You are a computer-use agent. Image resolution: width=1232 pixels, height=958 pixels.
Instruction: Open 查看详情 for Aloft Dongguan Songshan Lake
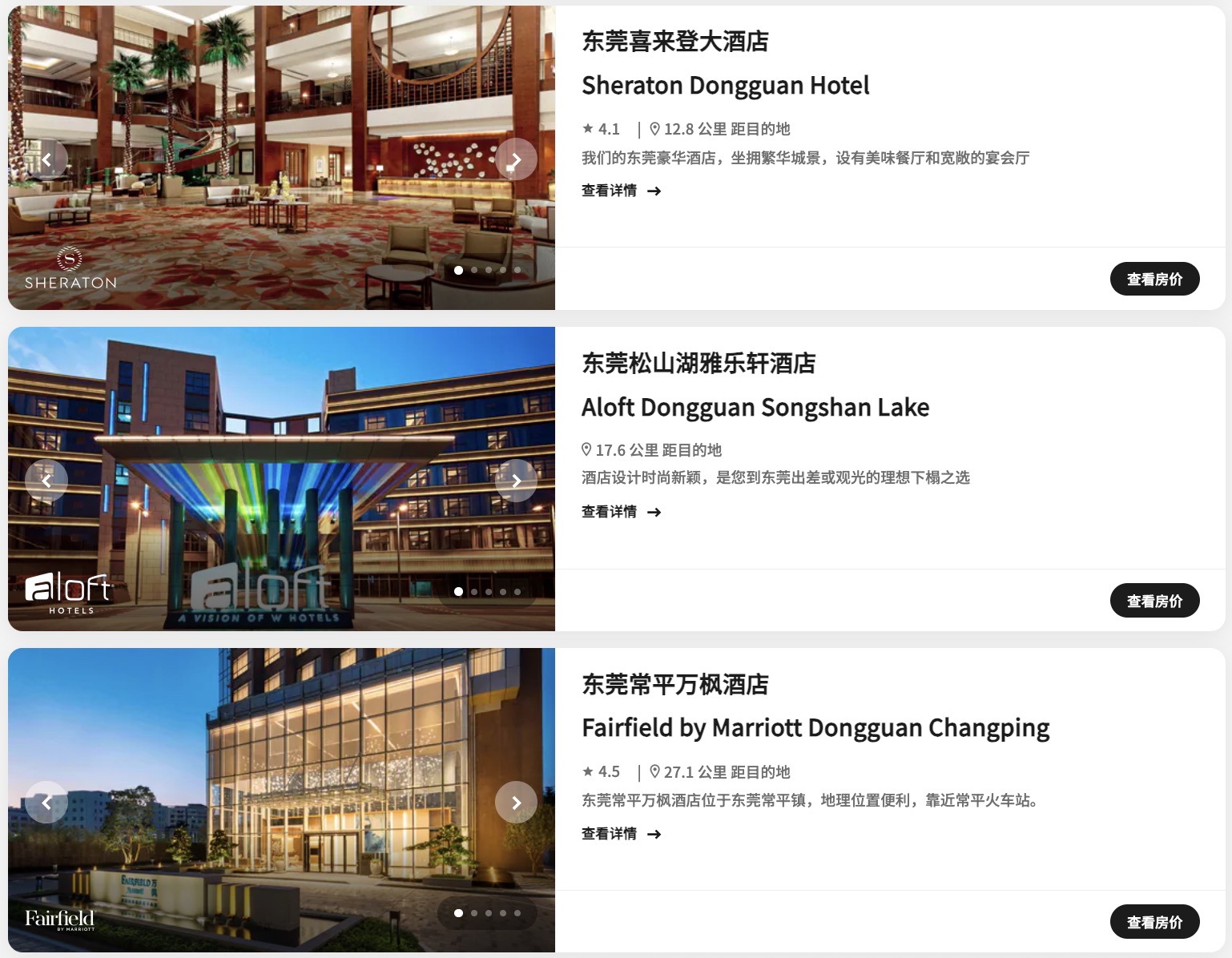621,512
